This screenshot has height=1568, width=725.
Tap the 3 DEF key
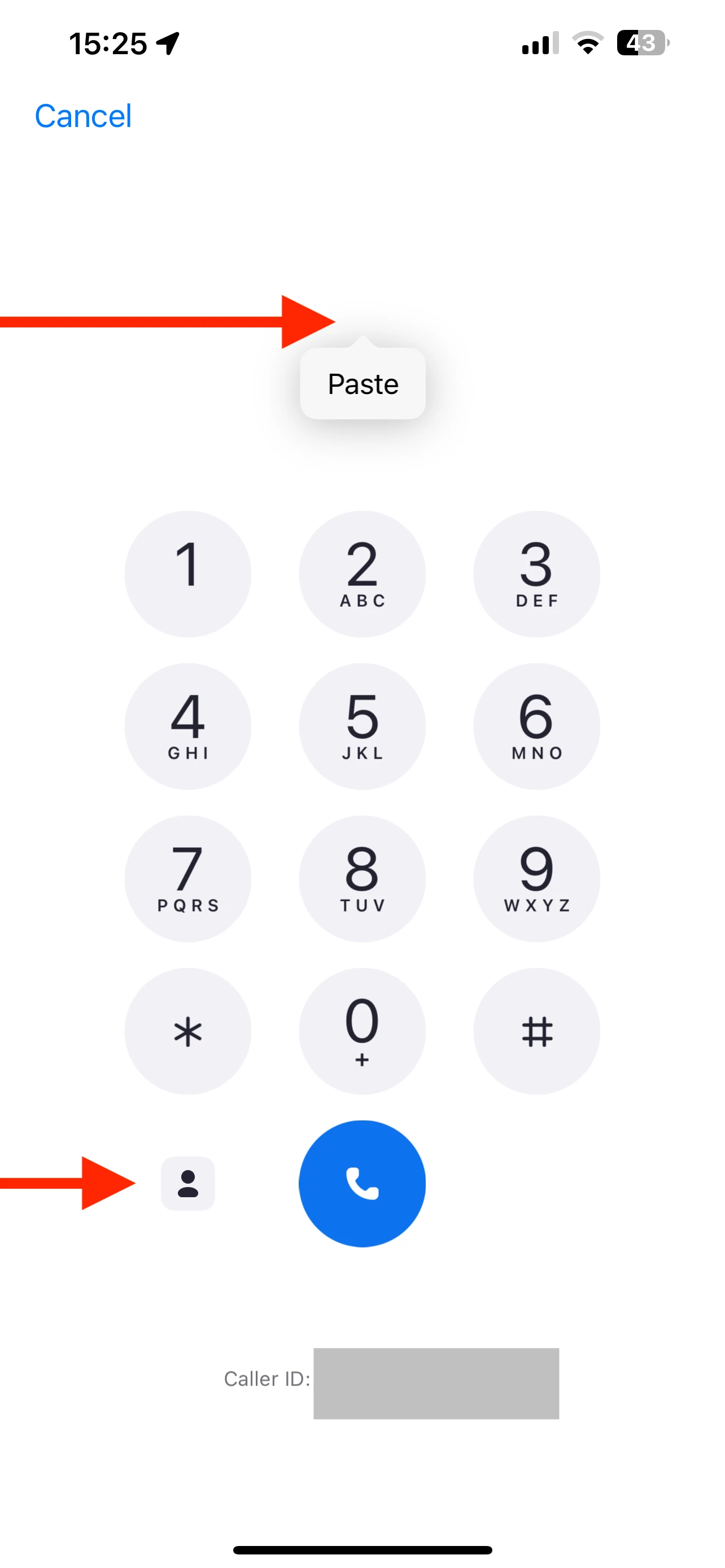click(536, 574)
